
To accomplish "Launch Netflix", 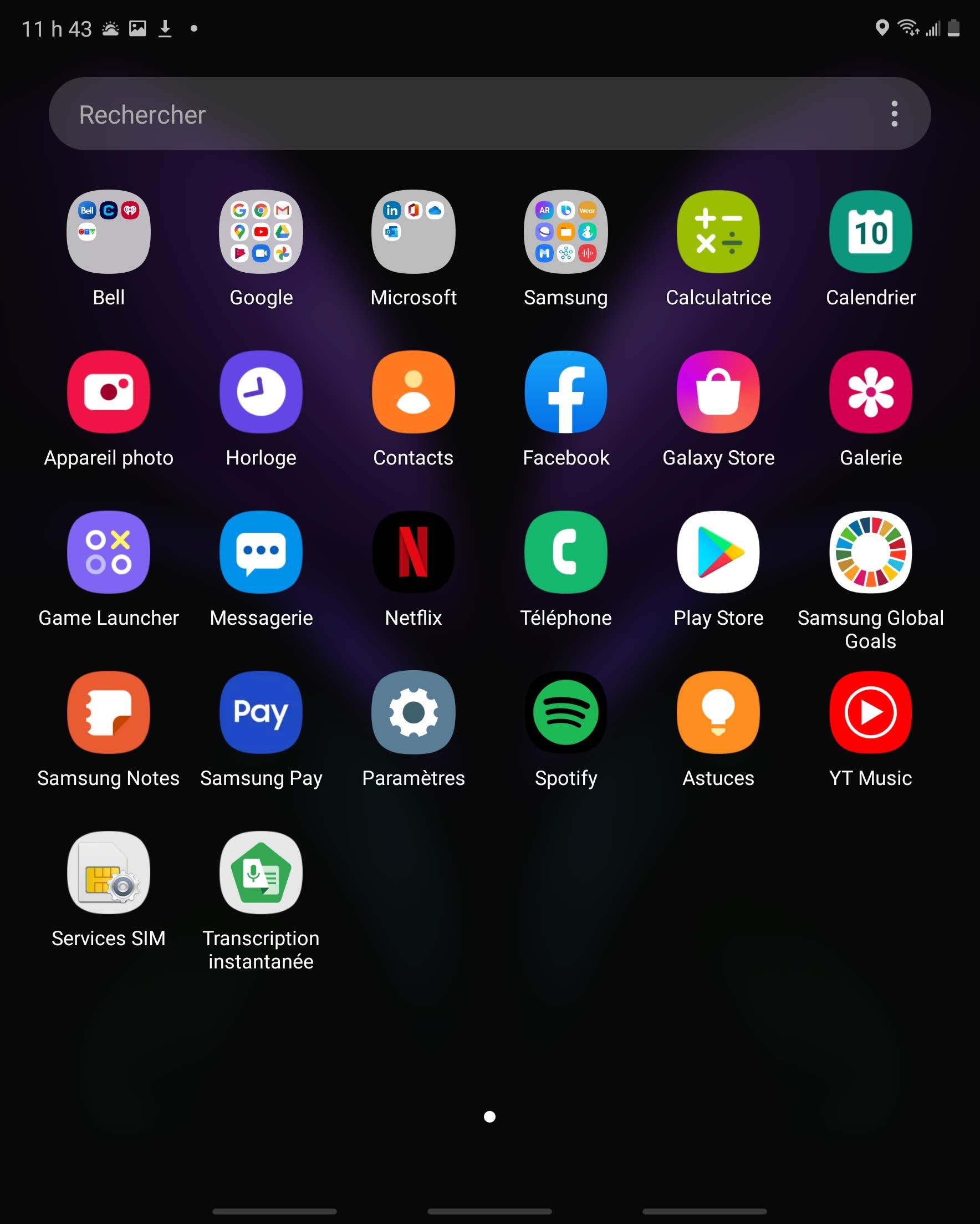I will pos(414,552).
